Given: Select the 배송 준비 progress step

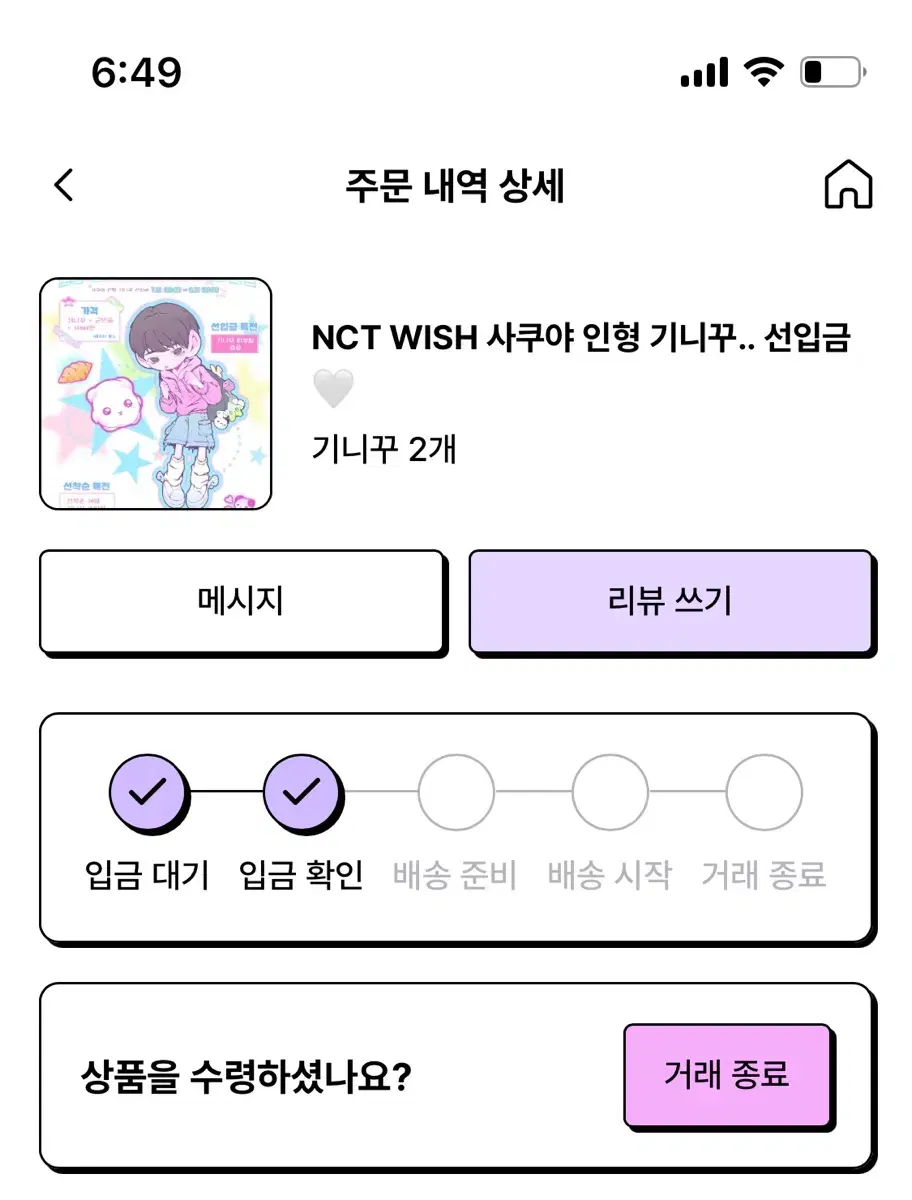Looking at the screenshot, I should tap(456, 790).
